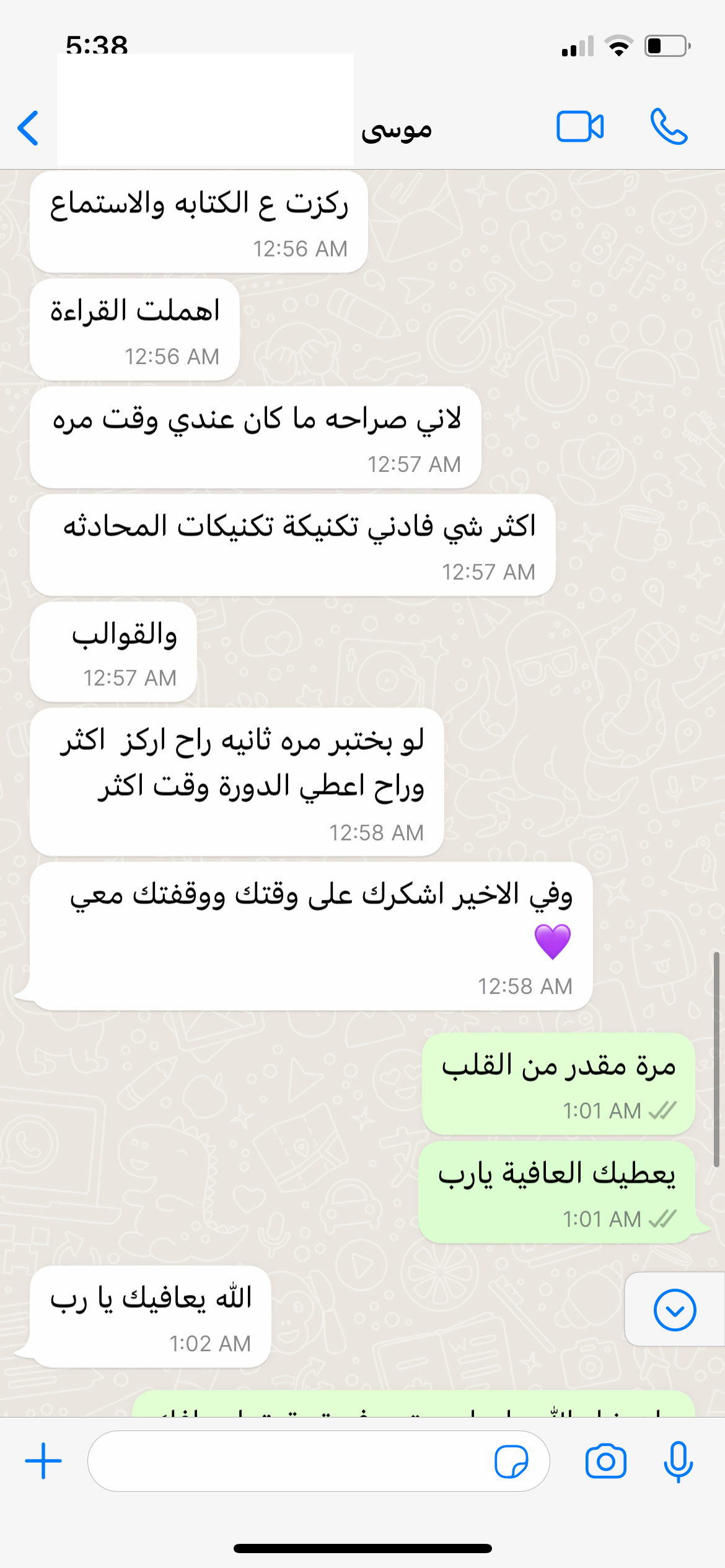
Task: Open the camera to send a photo
Action: pyautogui.click(x=605, y=1461)
